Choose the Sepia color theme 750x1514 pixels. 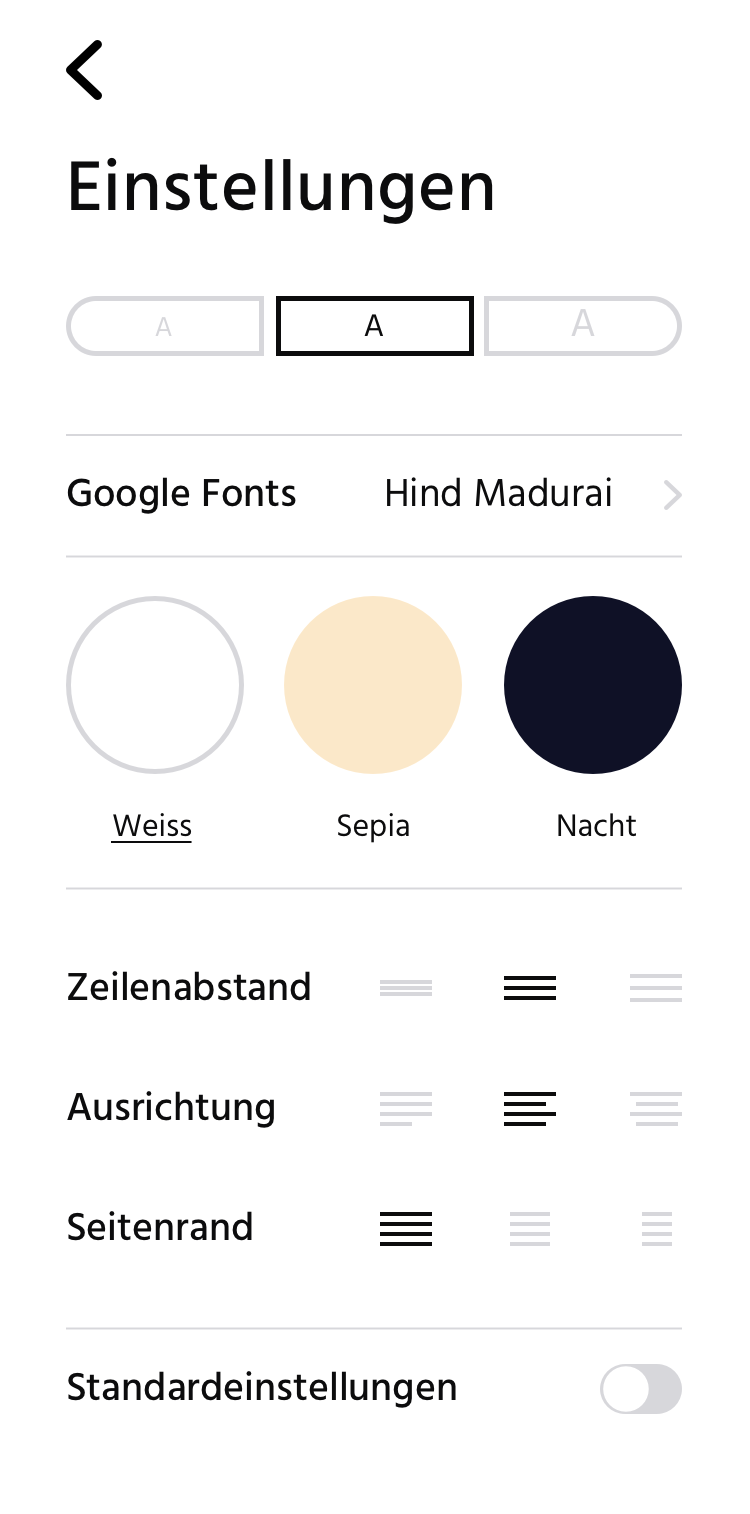[373, 685]
